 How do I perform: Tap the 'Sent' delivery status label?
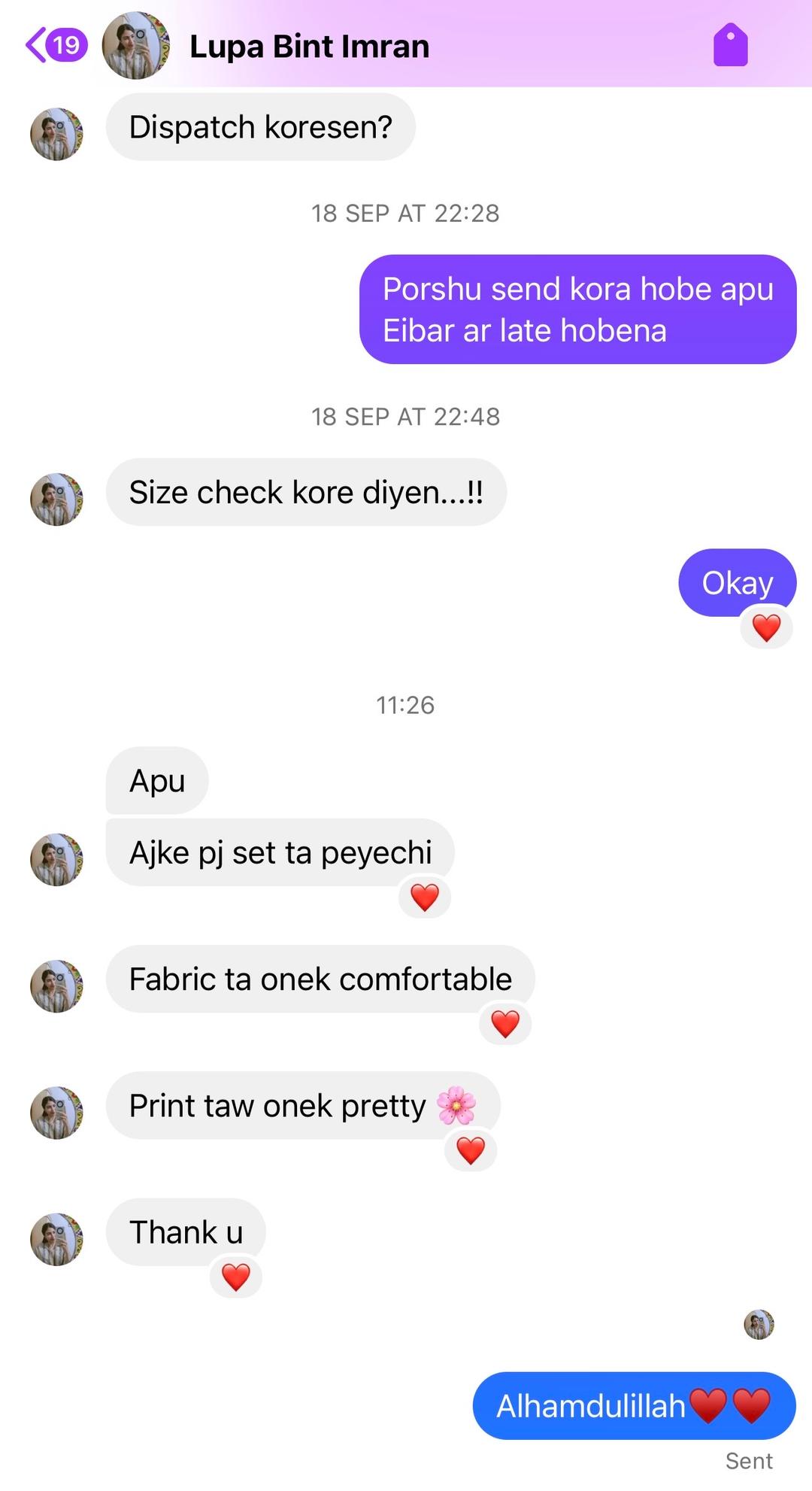[x=750, y=1460]
